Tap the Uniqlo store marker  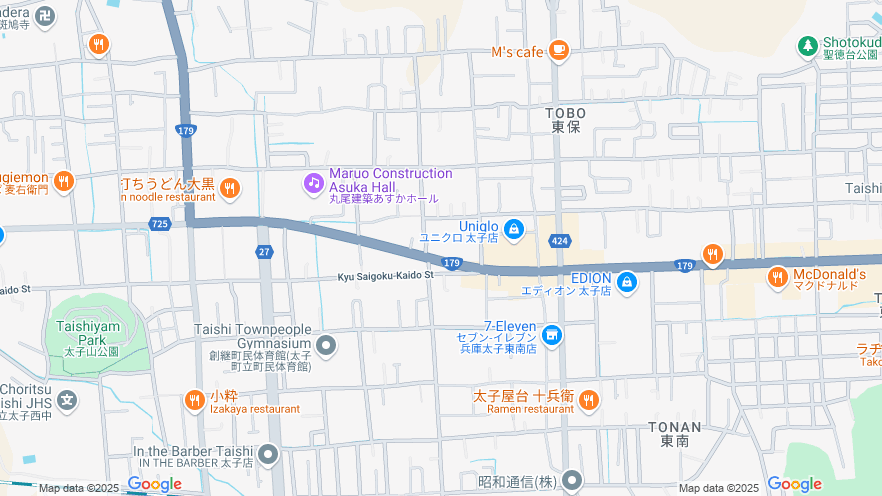click(514, 230)
